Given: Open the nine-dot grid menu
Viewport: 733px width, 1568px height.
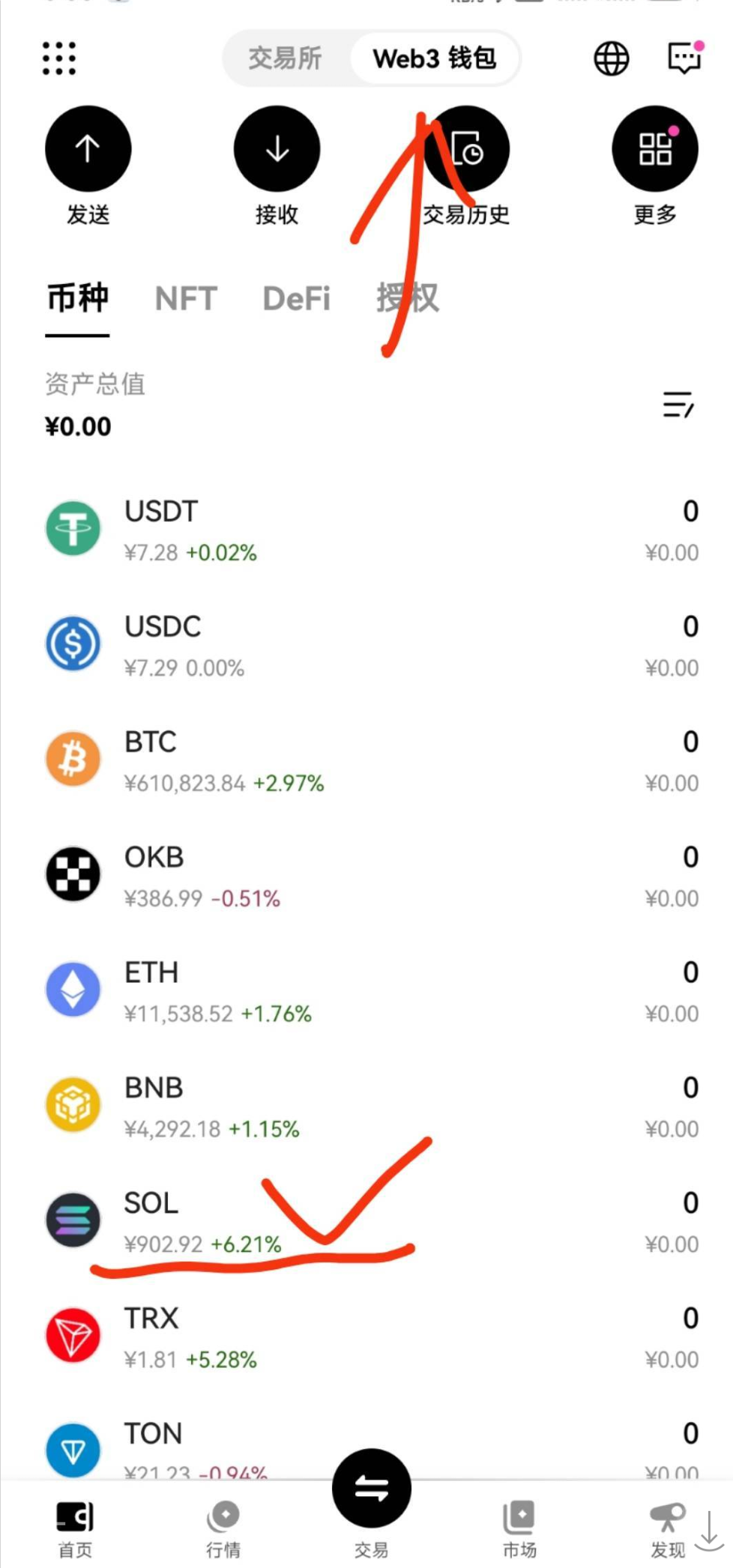Looking at the screenshot, I should click(59, 58).
